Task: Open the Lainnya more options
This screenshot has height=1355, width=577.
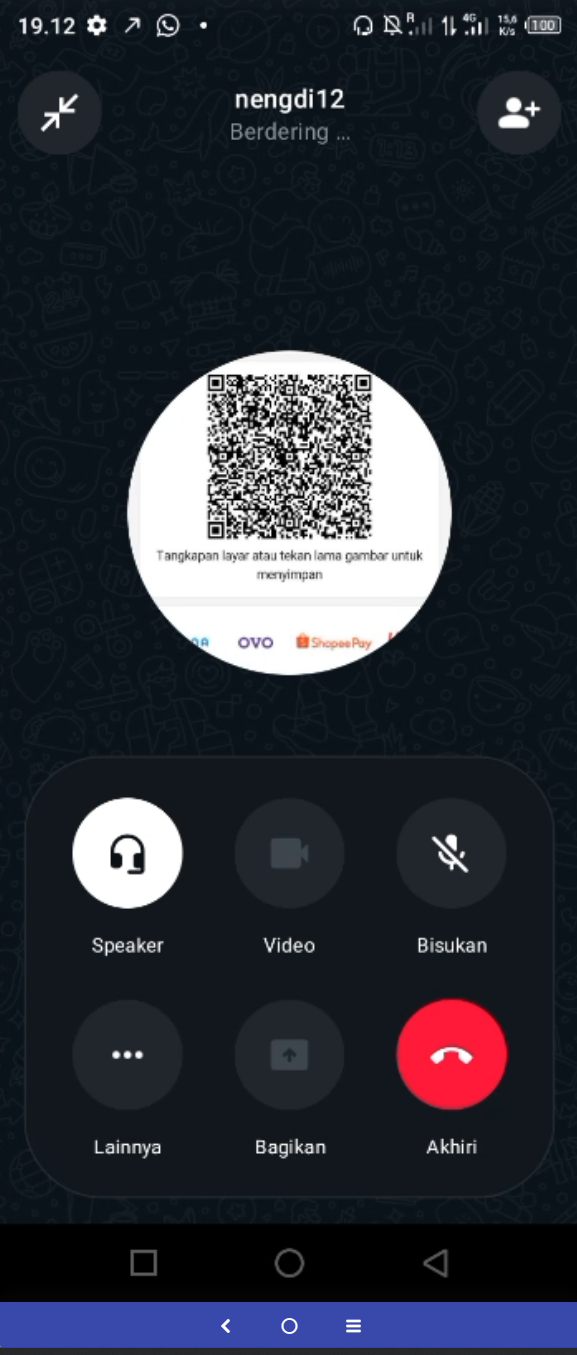Action: point(127,1055)
